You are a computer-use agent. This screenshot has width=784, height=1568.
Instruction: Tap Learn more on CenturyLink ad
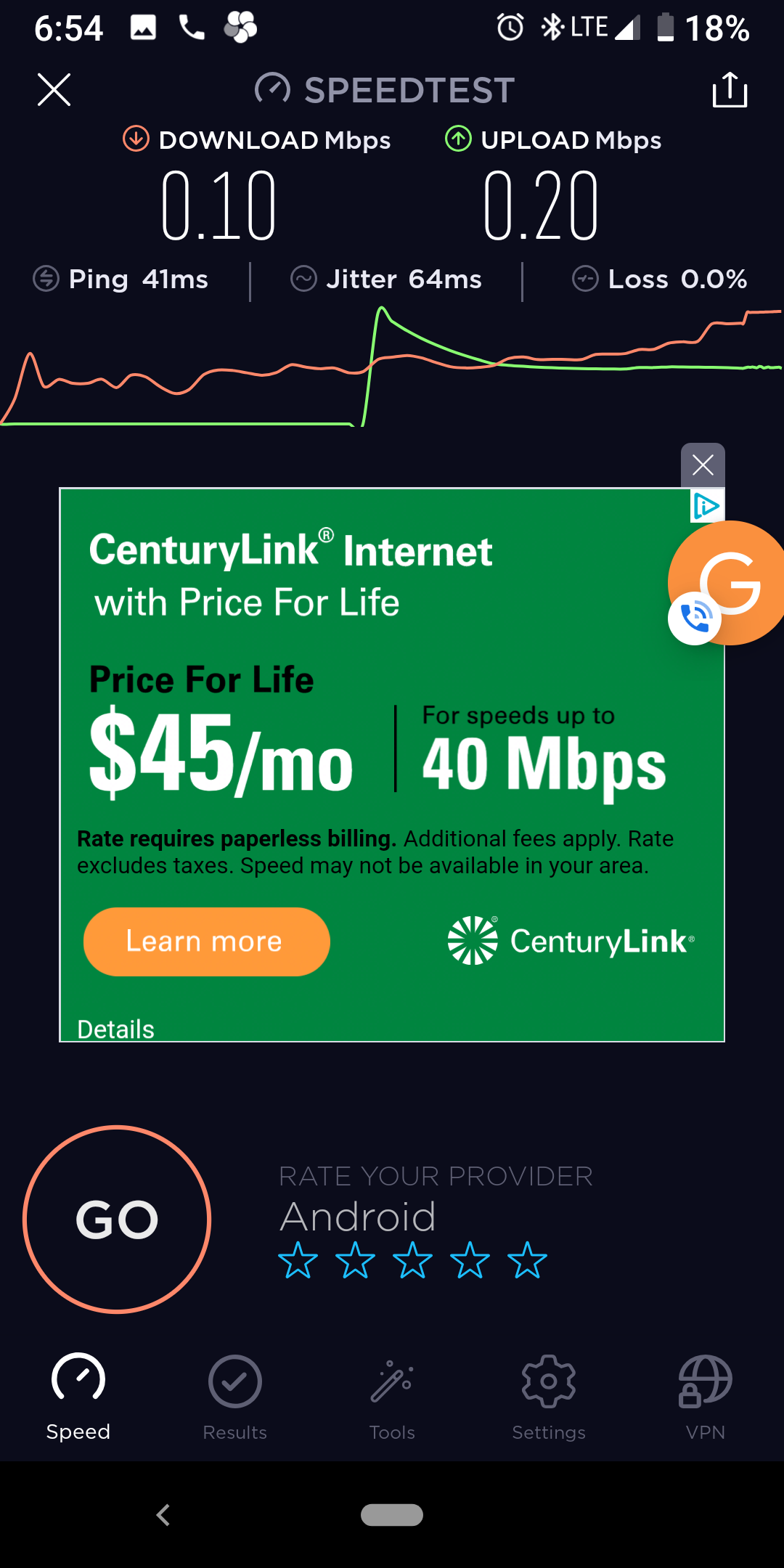tap(206, 941)
